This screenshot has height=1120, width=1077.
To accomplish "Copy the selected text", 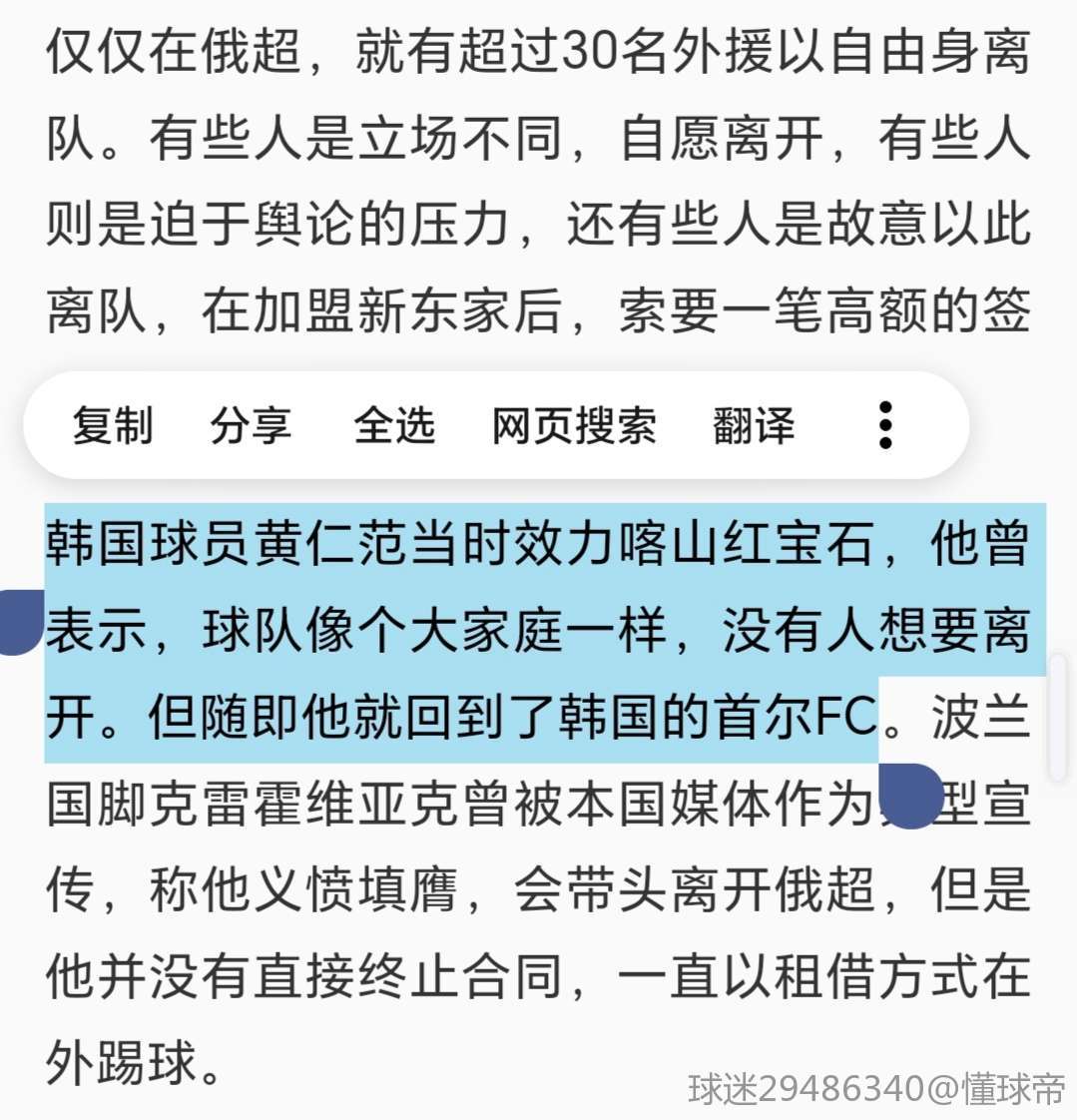I will 113,426.
